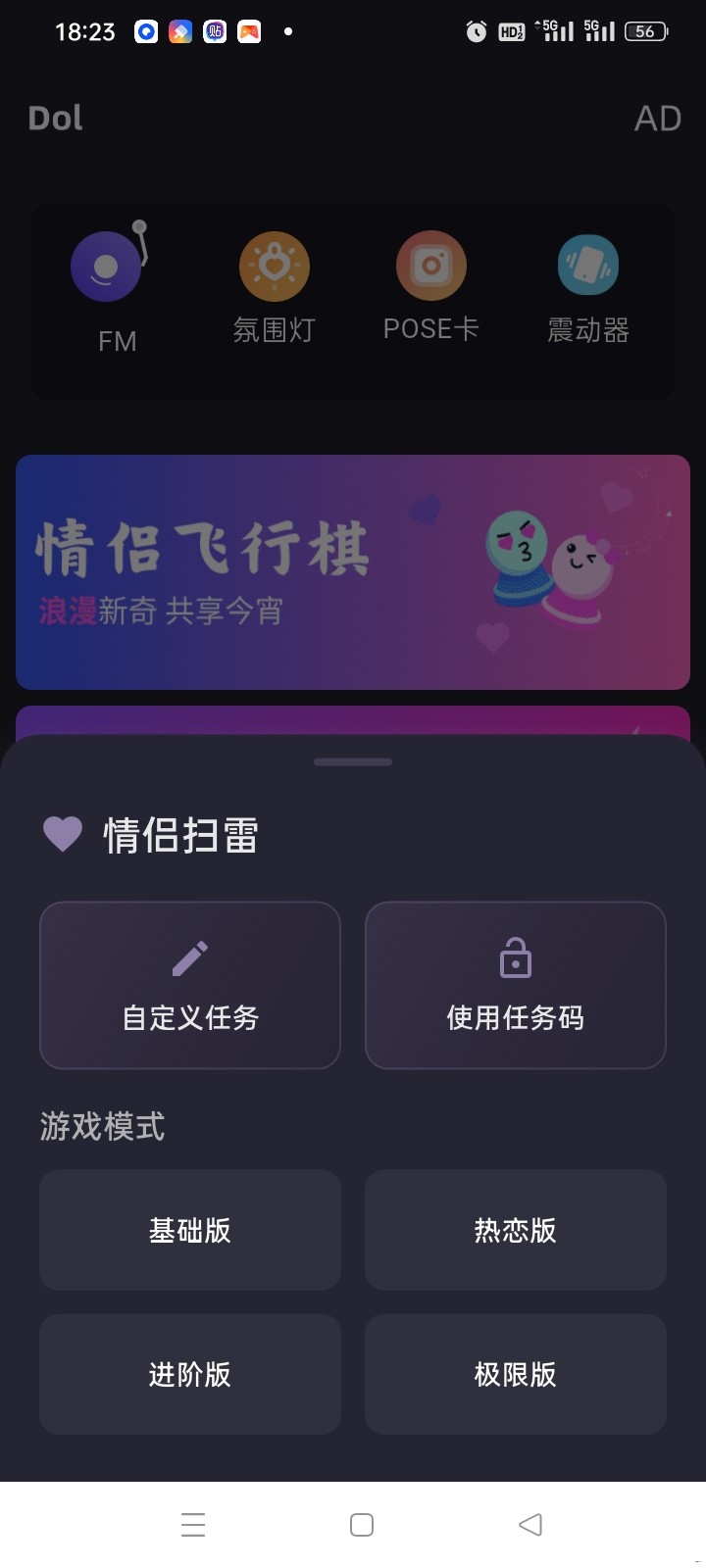Screen dimensions: 706x1568
Task: Open the recent apps button in navigation bar
Action: [x=193, y=1524]
